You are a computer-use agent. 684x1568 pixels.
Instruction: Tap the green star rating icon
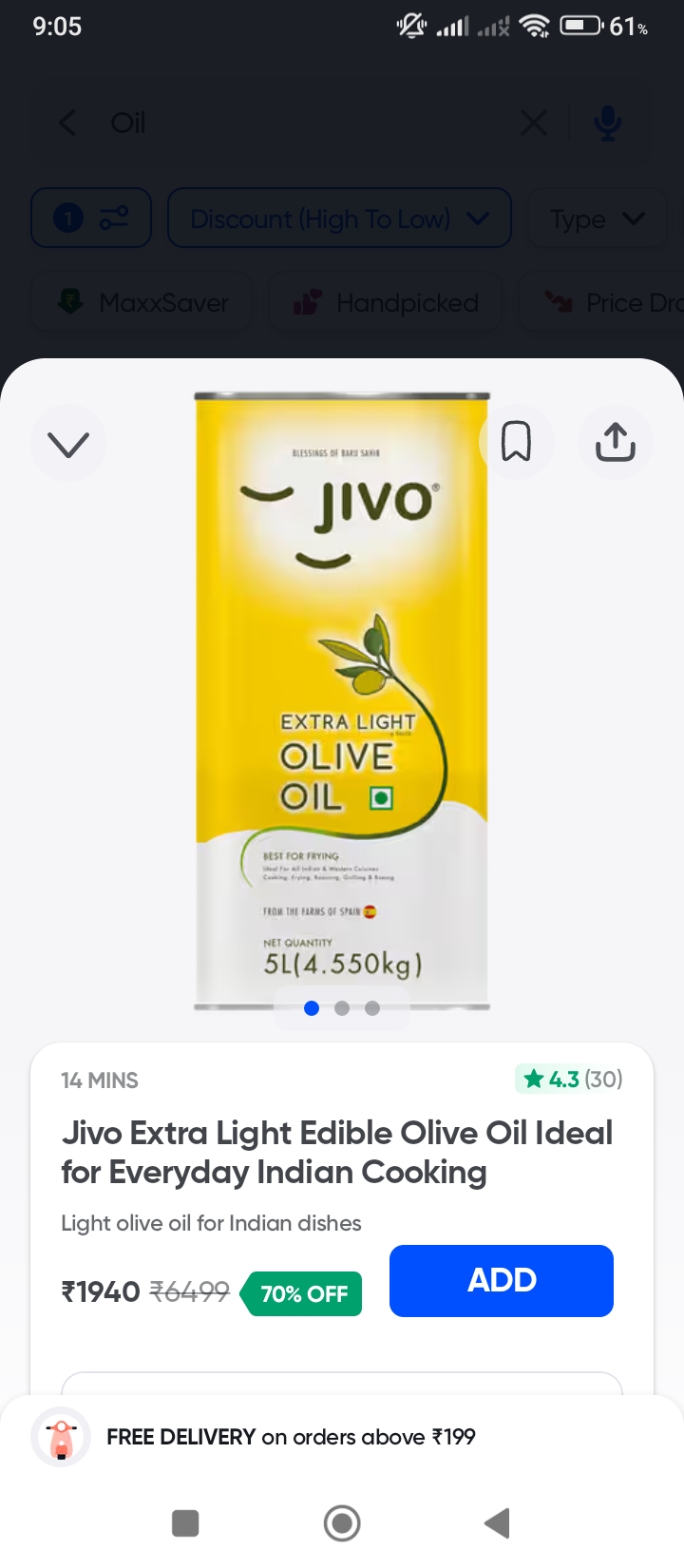coord(533,1079)
